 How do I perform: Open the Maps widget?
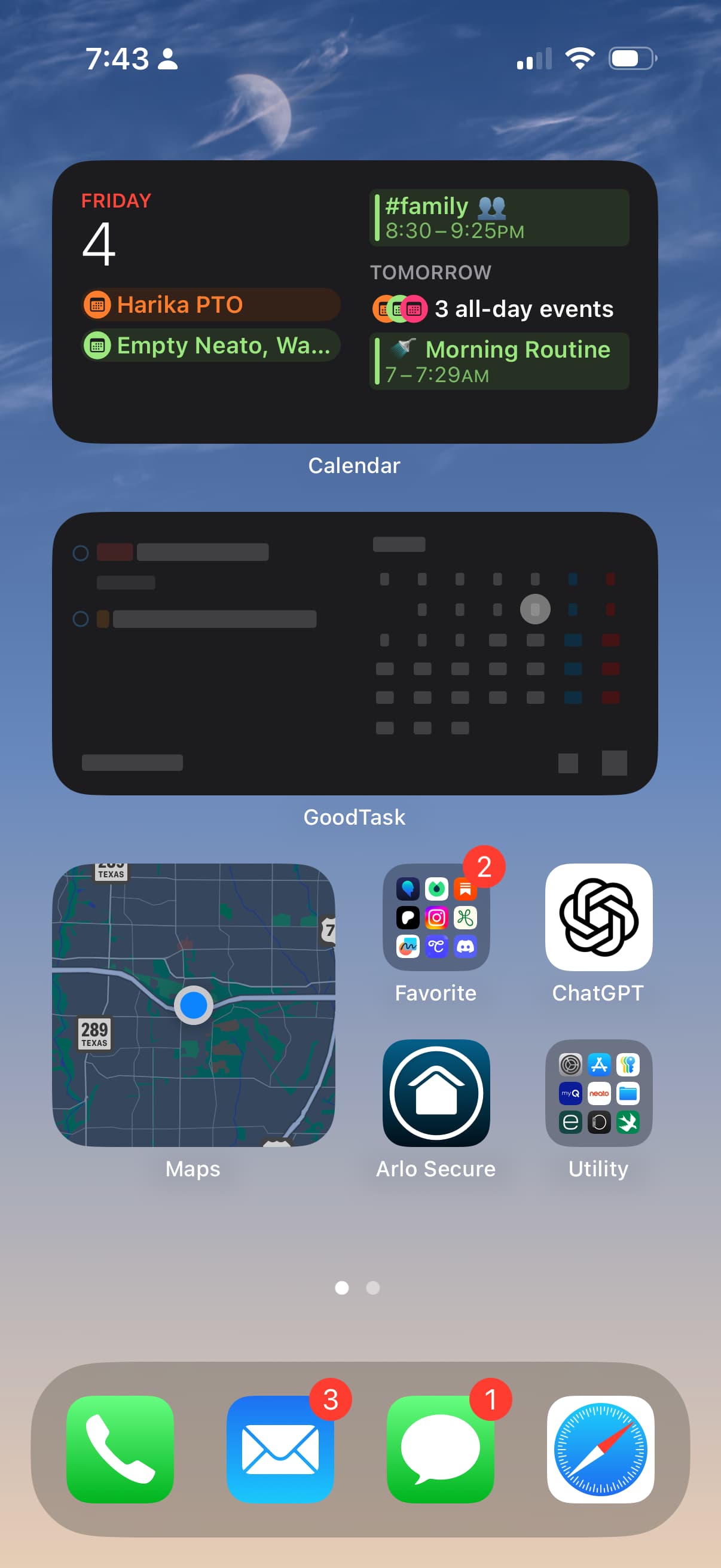pos(194,1005)
